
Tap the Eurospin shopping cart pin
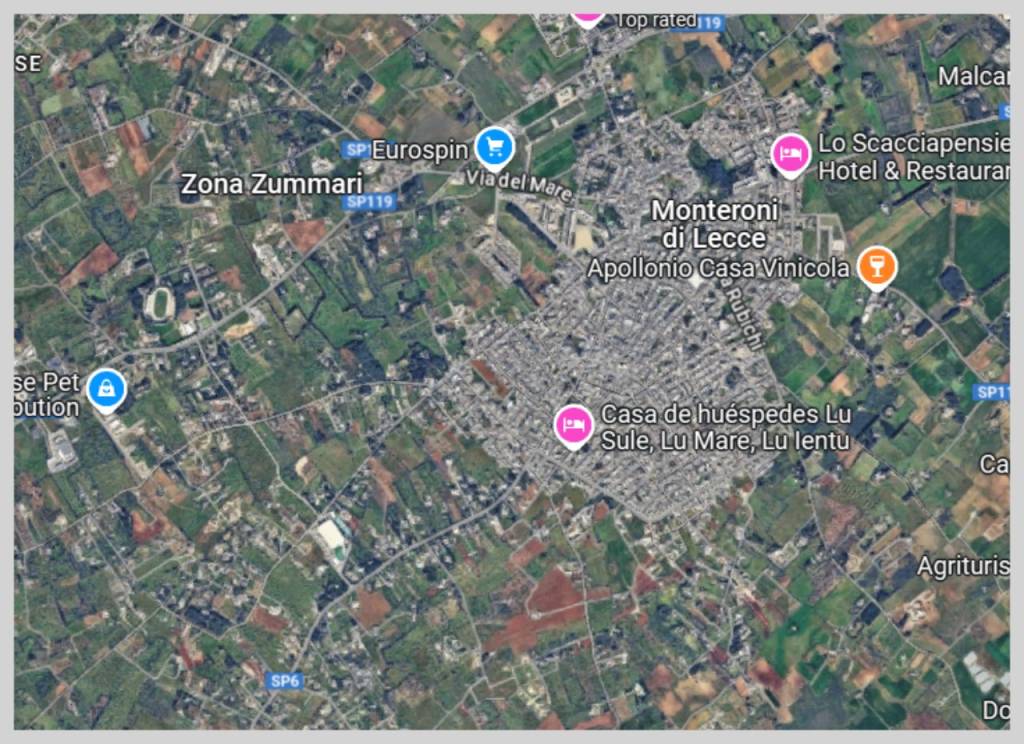(x=494, y=148)
